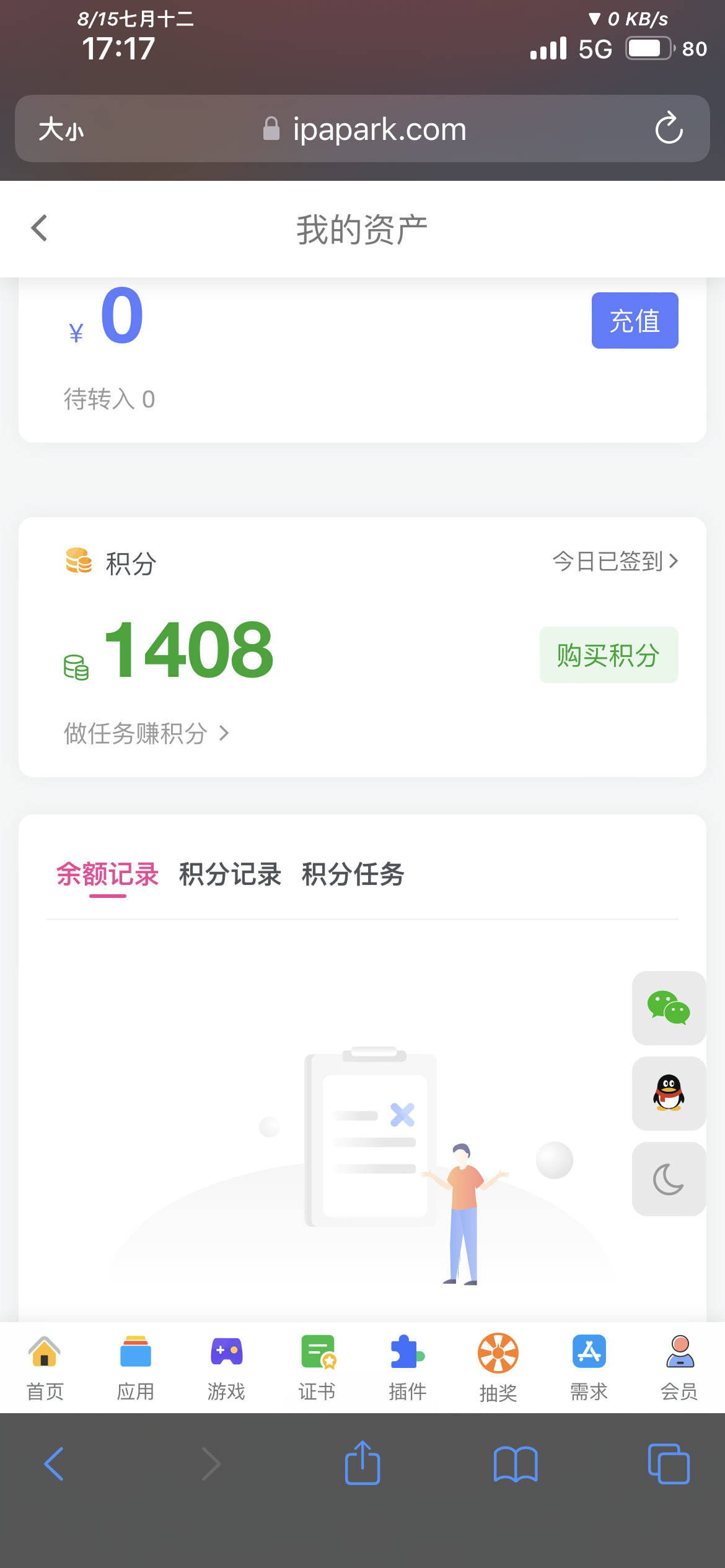Switch to the 积分记录 tab
Screen dimensions: 725x1568
pyautogui.click(x=229, y=875)
